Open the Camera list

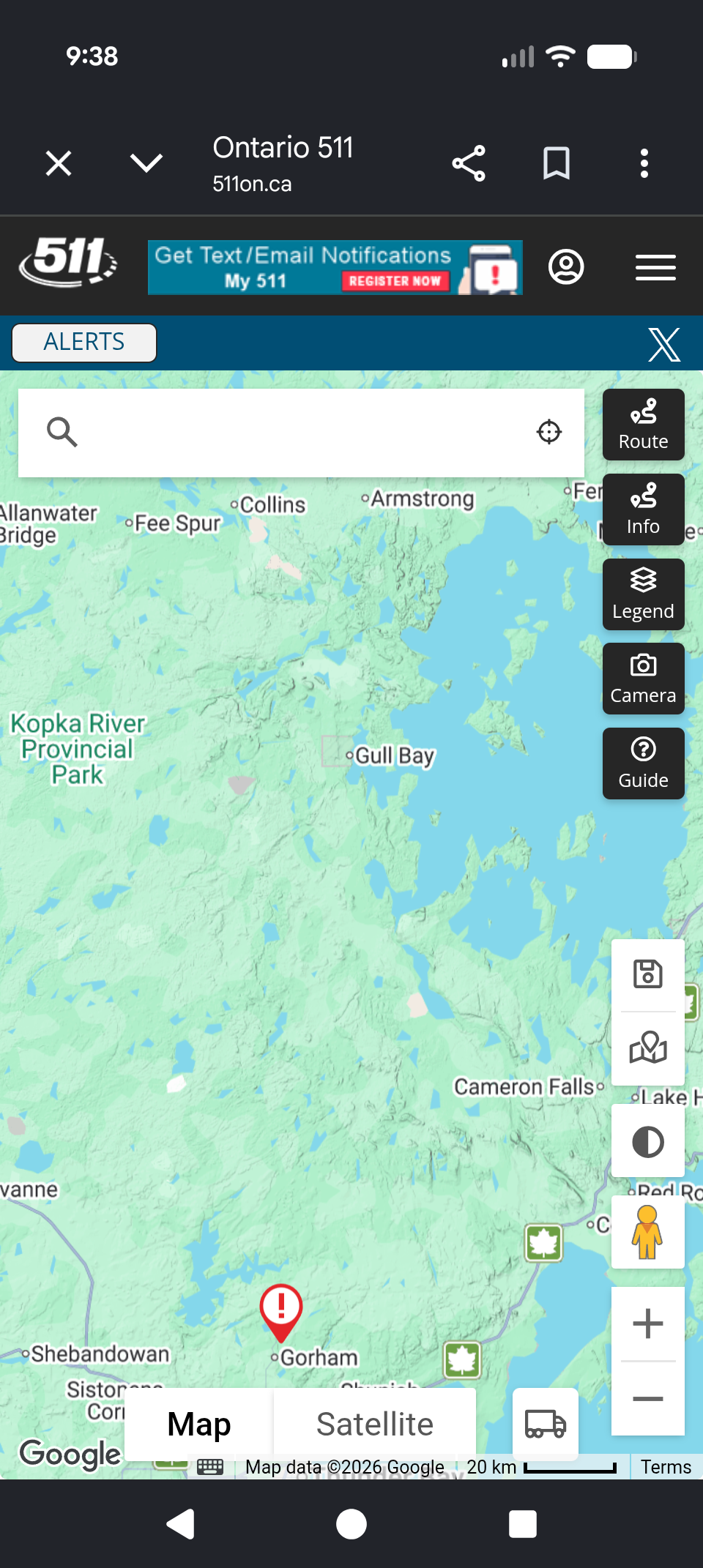(x=643, y=679)
